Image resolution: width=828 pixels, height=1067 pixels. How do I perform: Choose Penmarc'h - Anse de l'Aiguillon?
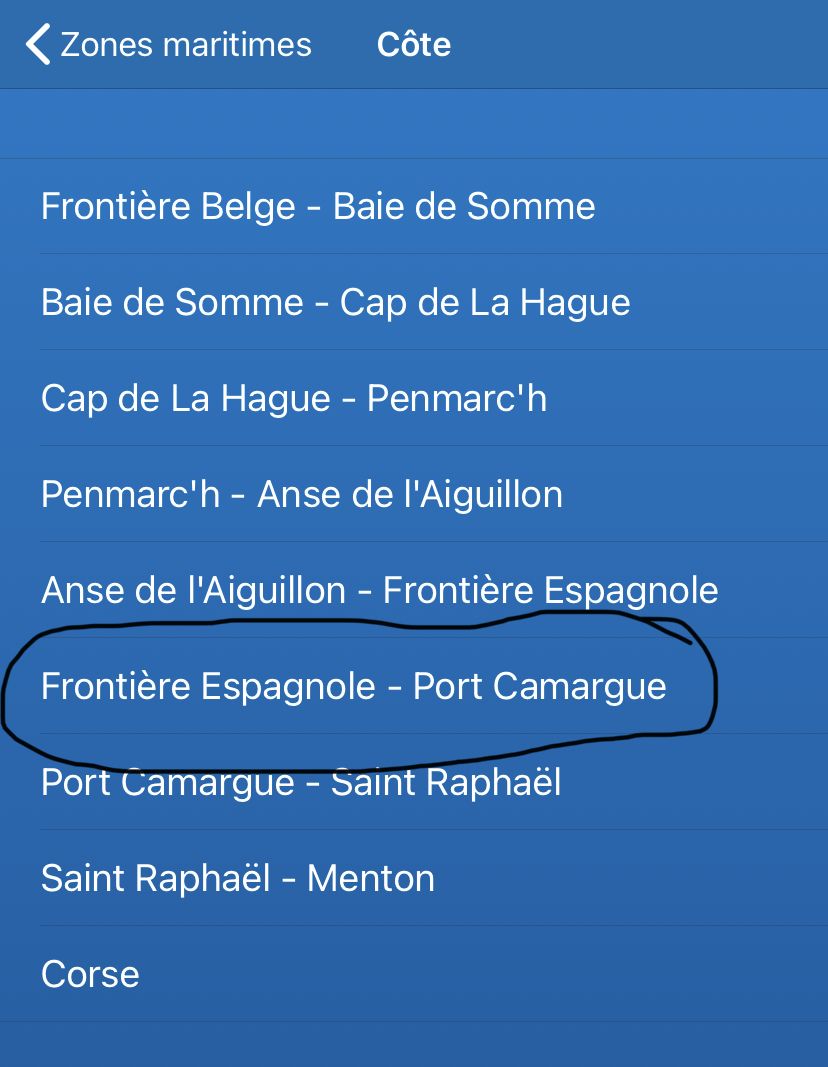pos(301,494)
